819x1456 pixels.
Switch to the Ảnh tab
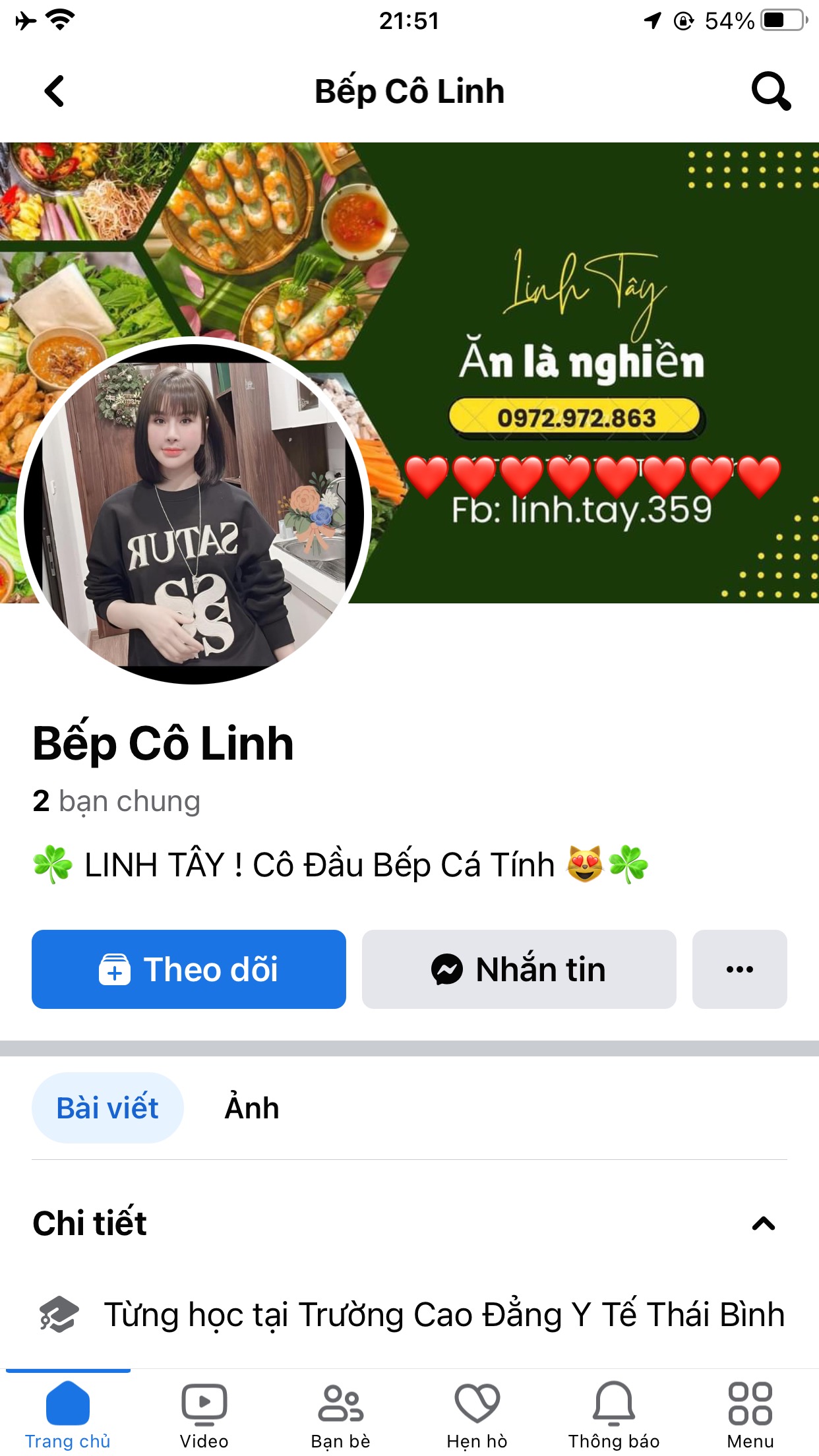point(251,1108)
